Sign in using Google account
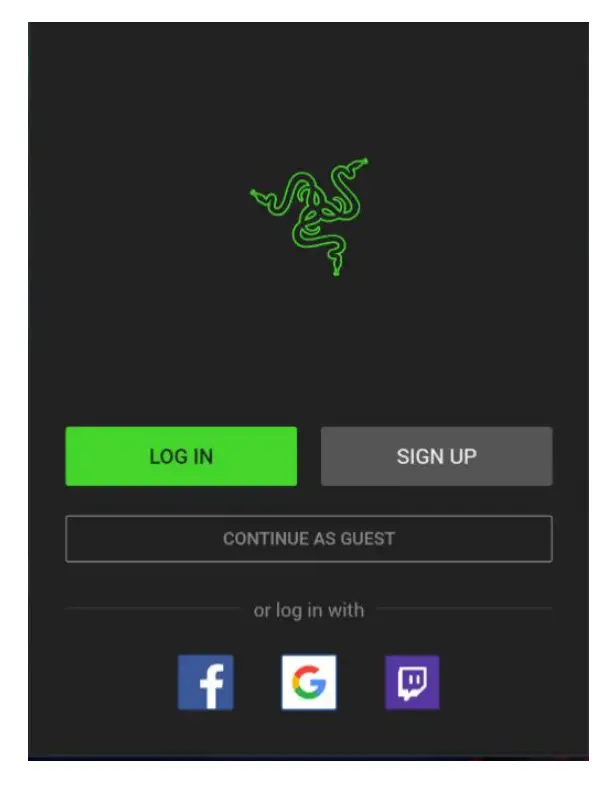 [309, 683]
